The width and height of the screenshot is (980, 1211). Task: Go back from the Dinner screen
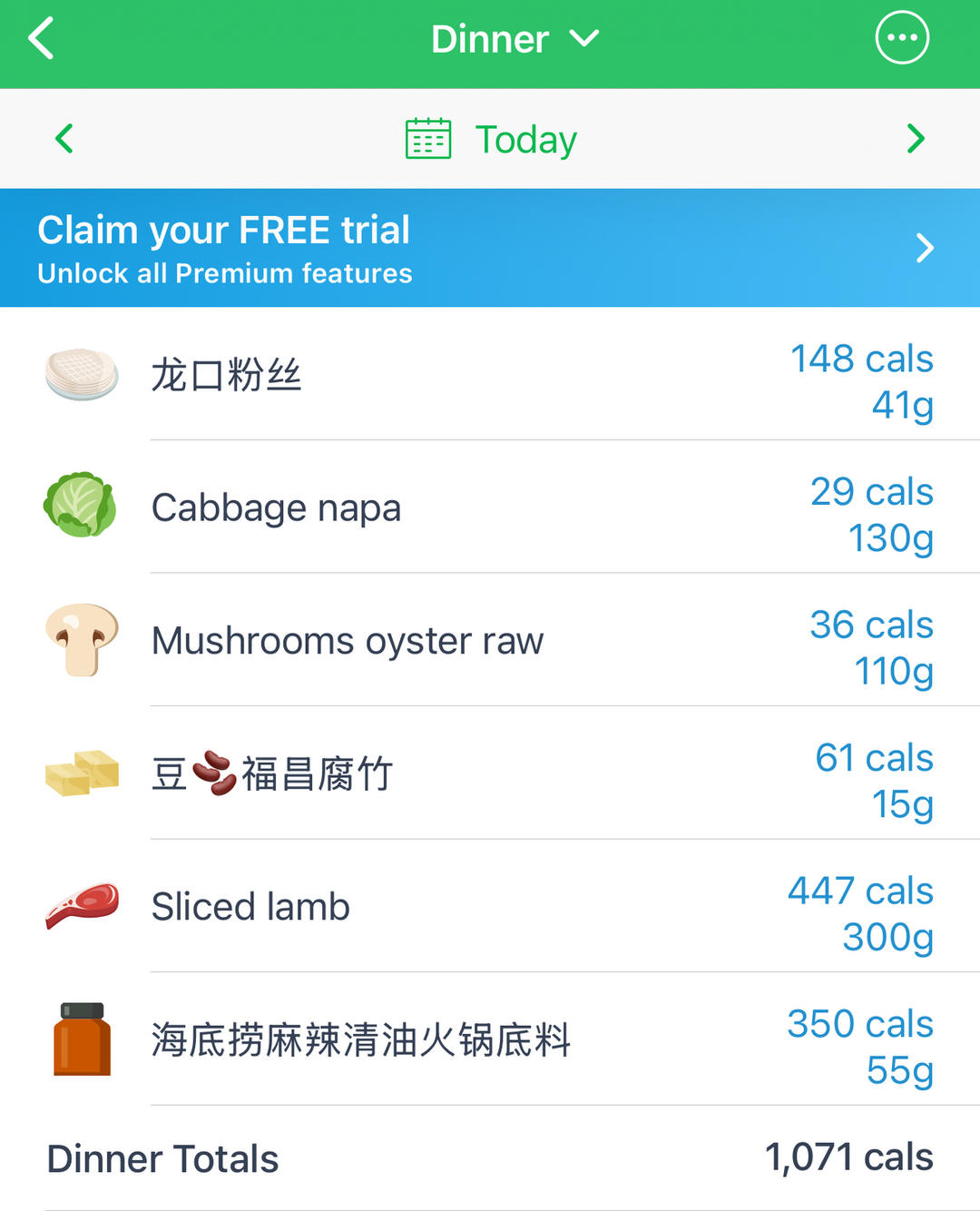42,39
